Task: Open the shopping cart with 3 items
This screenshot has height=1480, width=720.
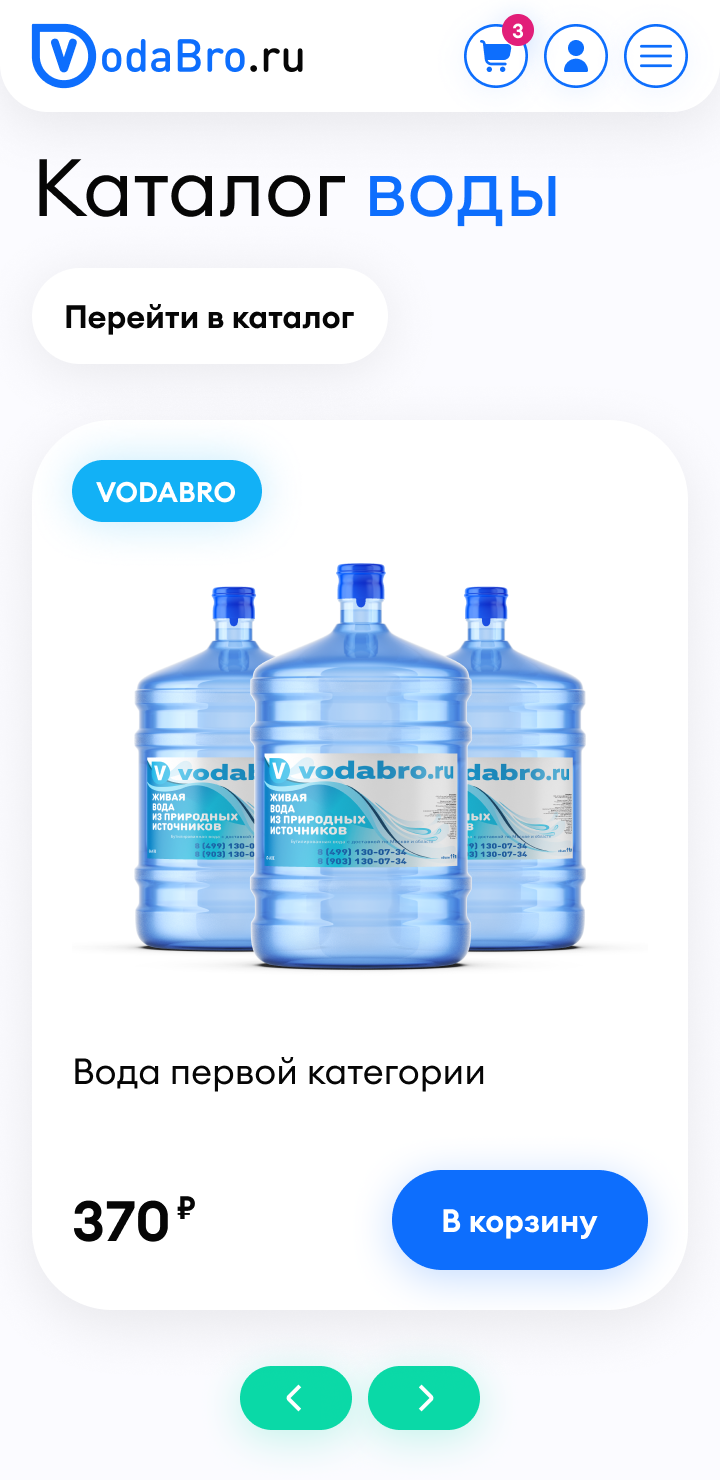Action: click(x=496, y=56)
